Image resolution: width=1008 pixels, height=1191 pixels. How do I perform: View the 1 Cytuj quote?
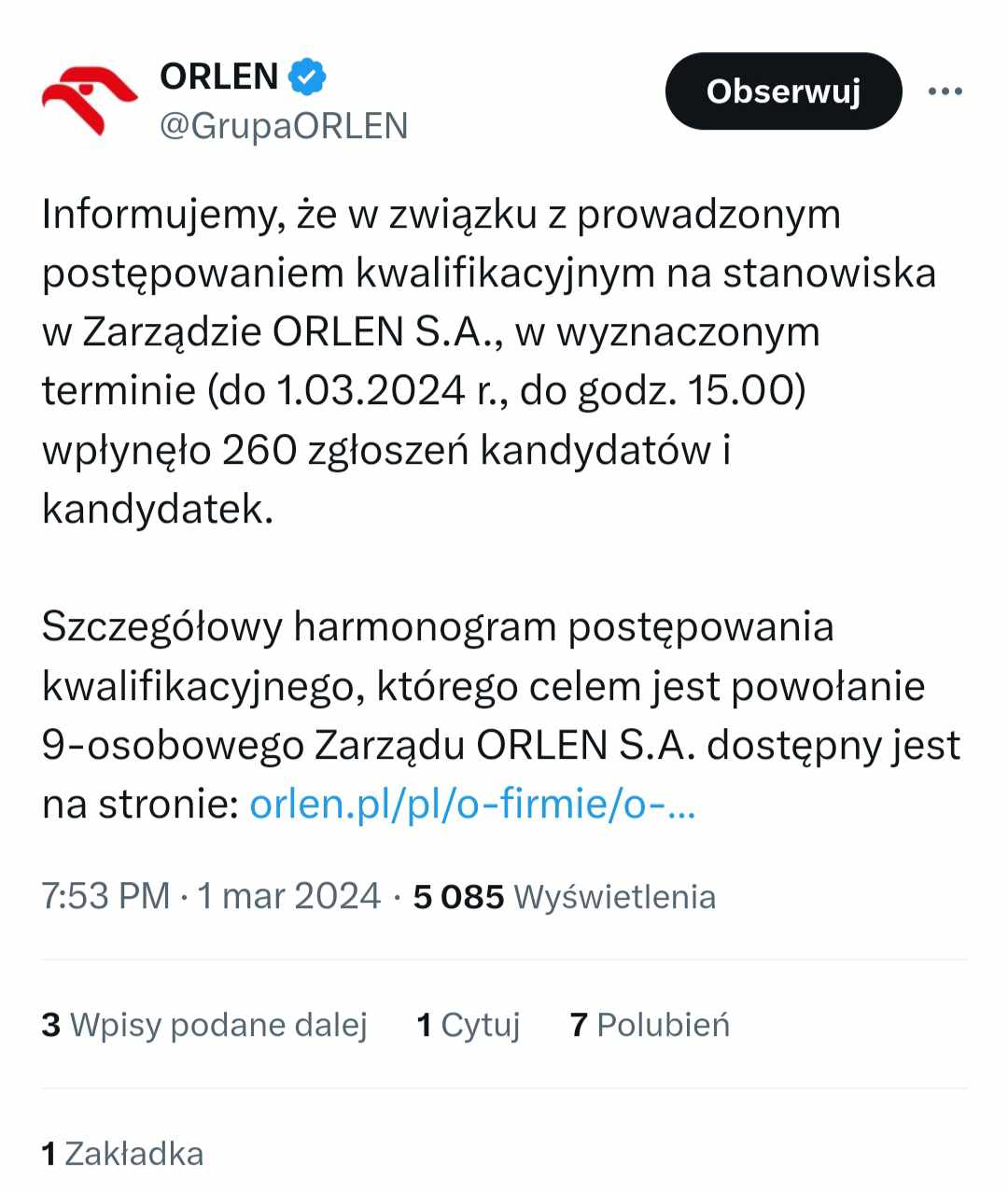(x=469, y=1025)
